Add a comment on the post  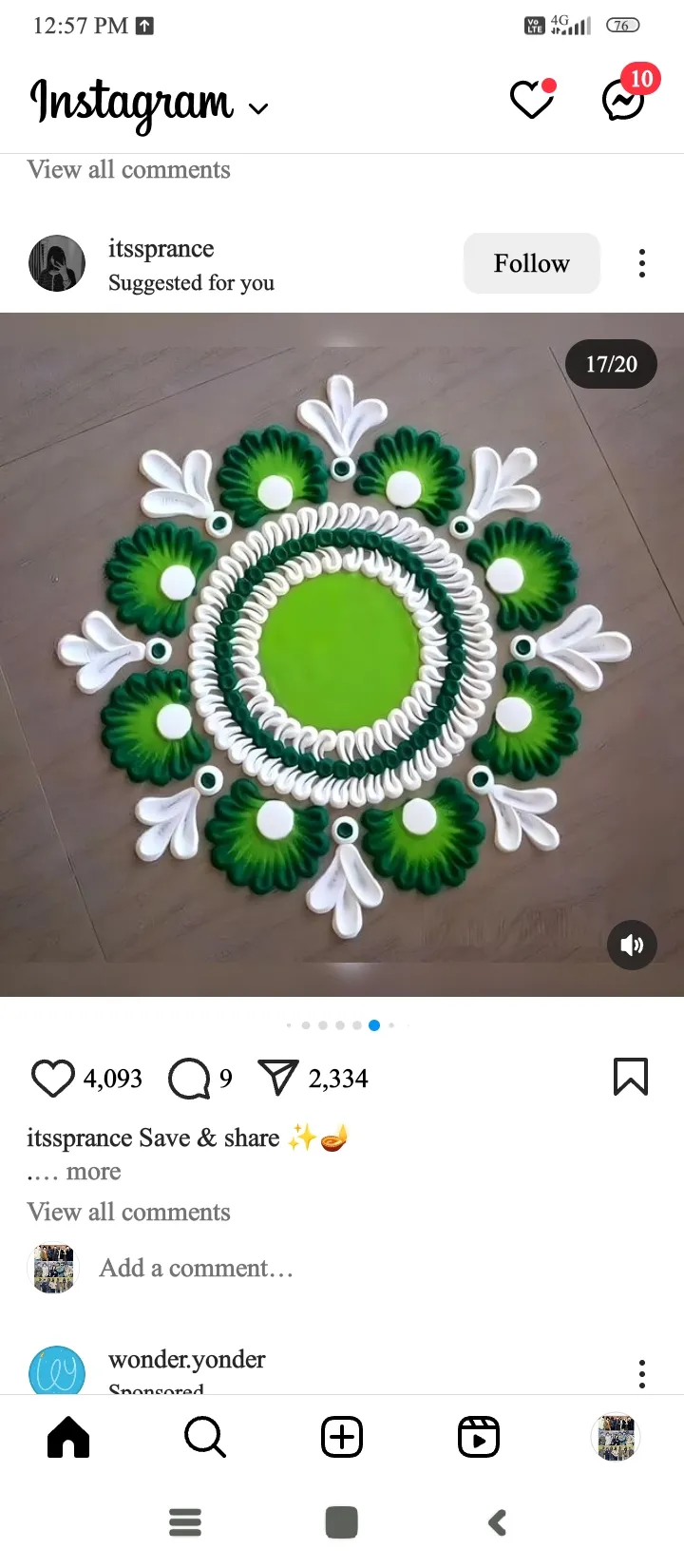[x=196, y=1268]
